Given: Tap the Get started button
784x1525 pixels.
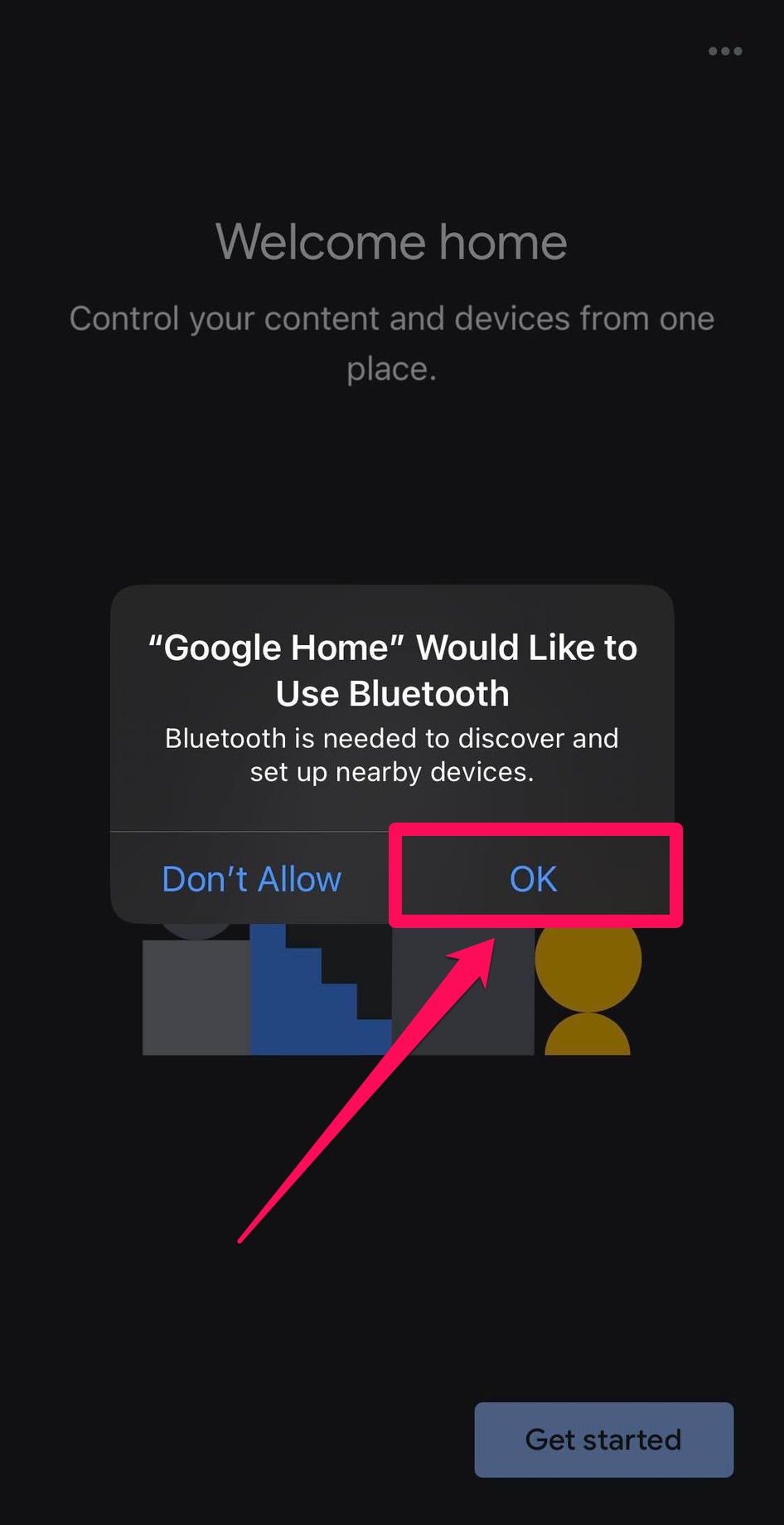Looking at the screenshot, I should tap(603, 1440).
